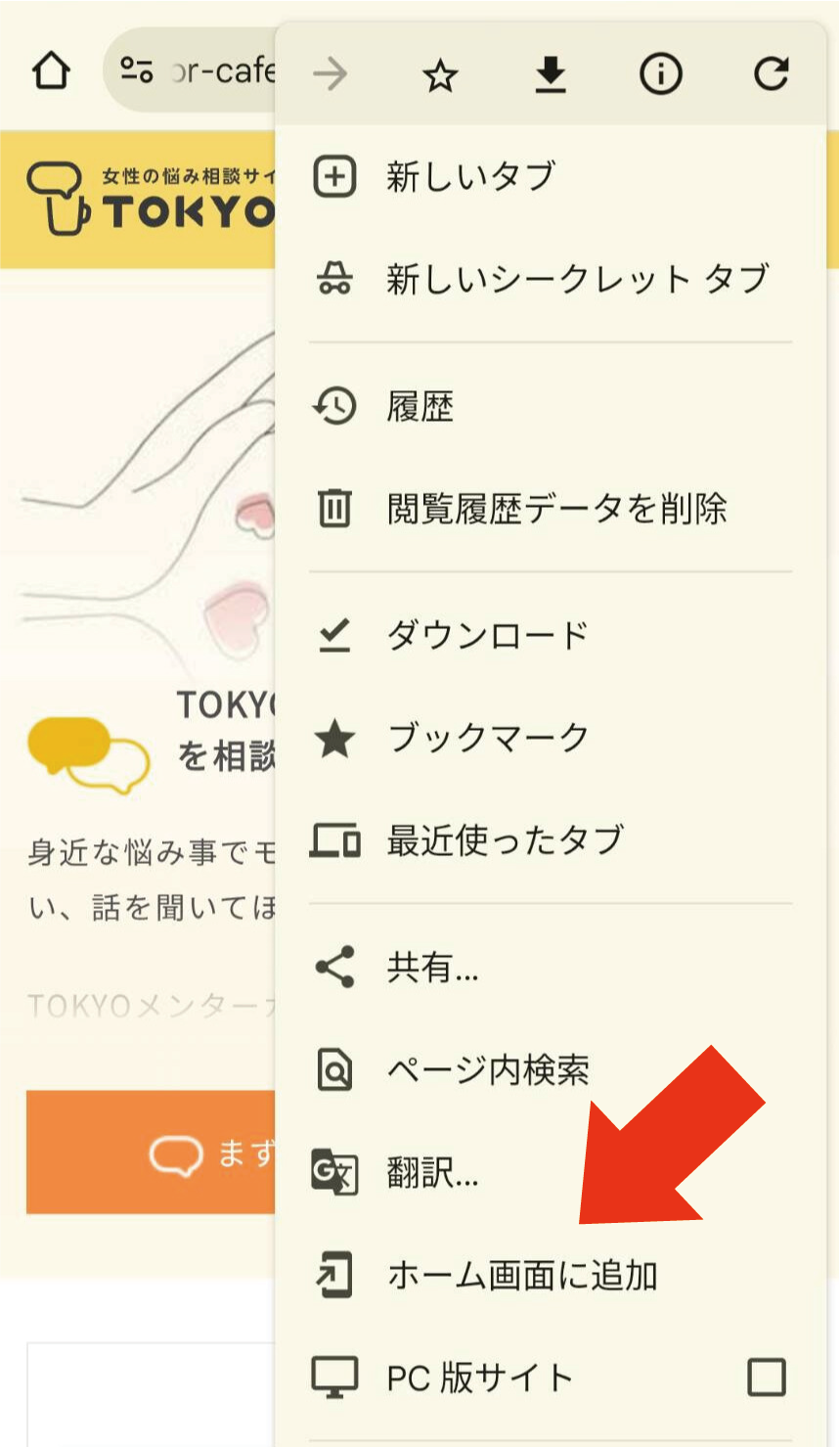Viewport: 840px width, 1447px height.
Task: Tap 翻訳… to translate the page
Action: pyautogui.click(x=432, y=1172)
